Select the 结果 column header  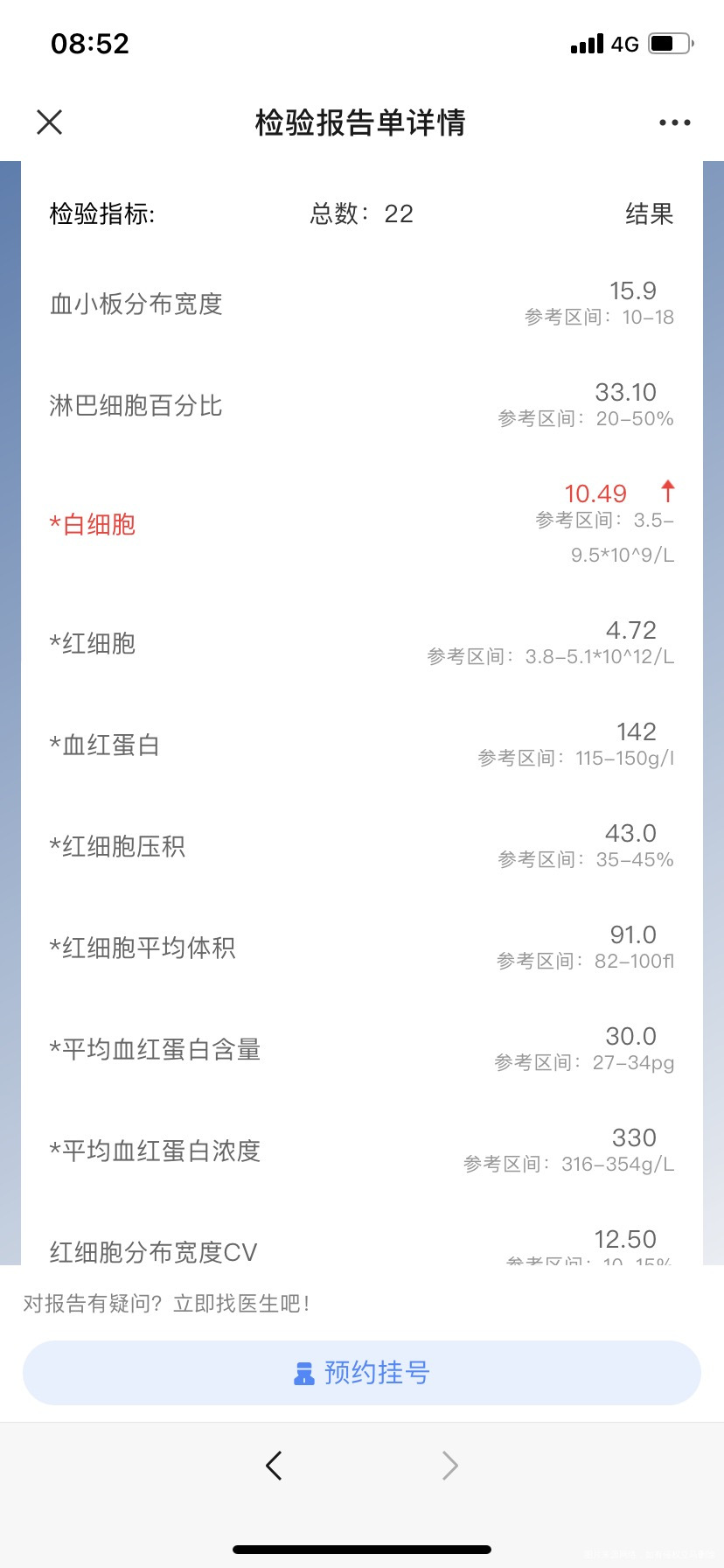650,214
